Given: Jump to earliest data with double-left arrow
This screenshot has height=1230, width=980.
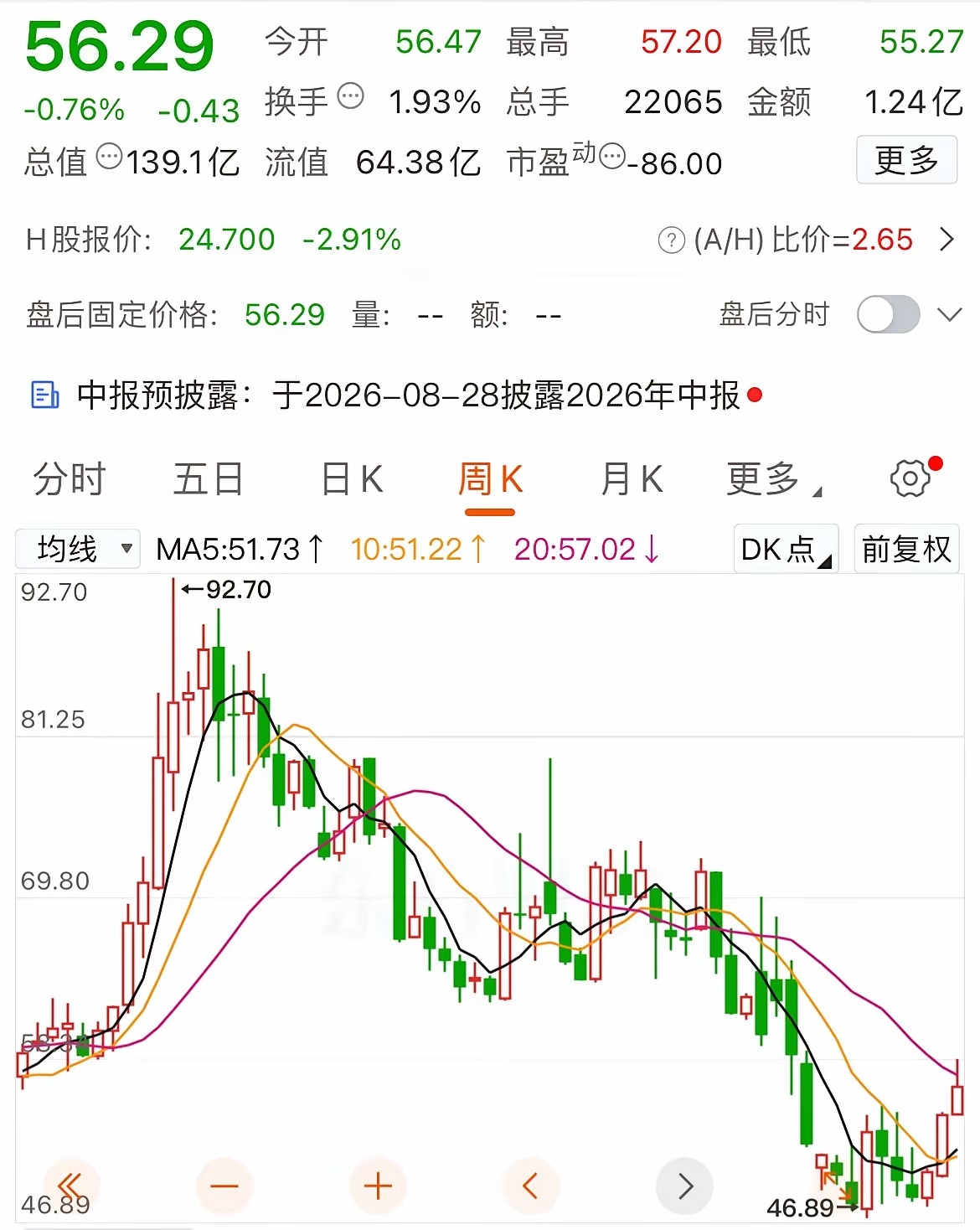Looking at the screenshot, I should (x=71, y=1186).
